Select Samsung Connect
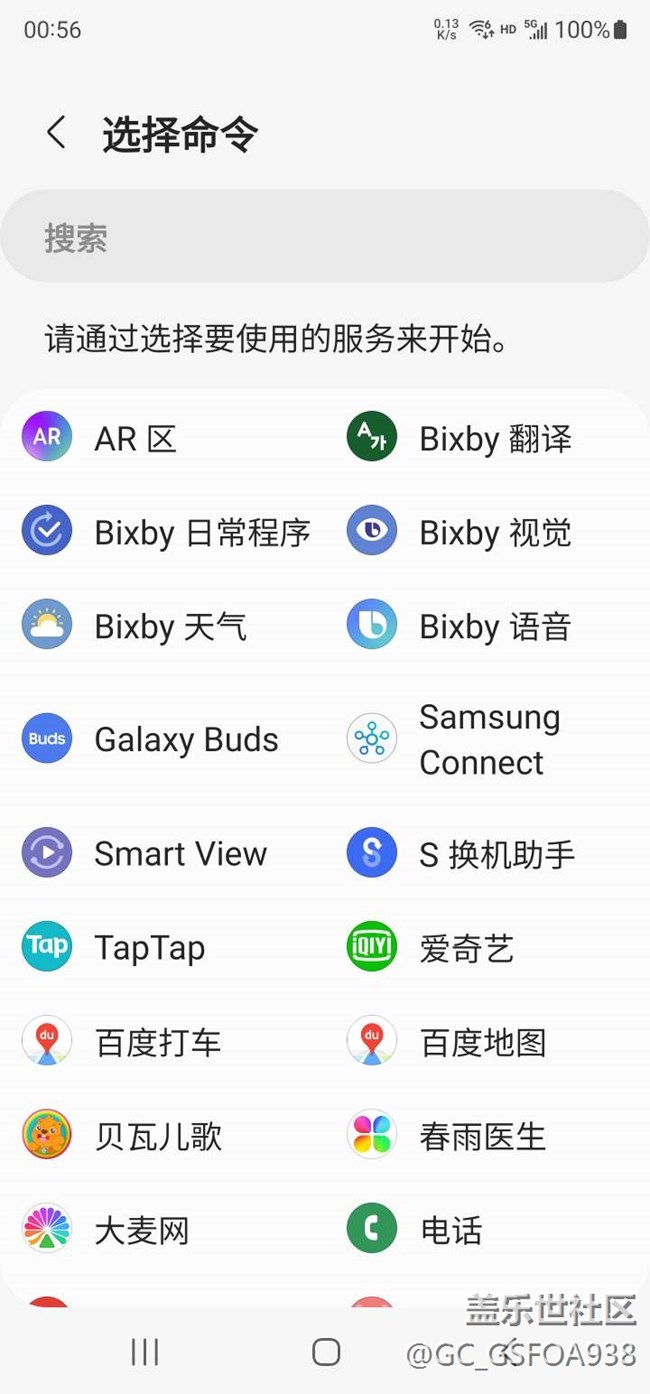Viewport: 650px width, 1394px height. tap(489, 740)
